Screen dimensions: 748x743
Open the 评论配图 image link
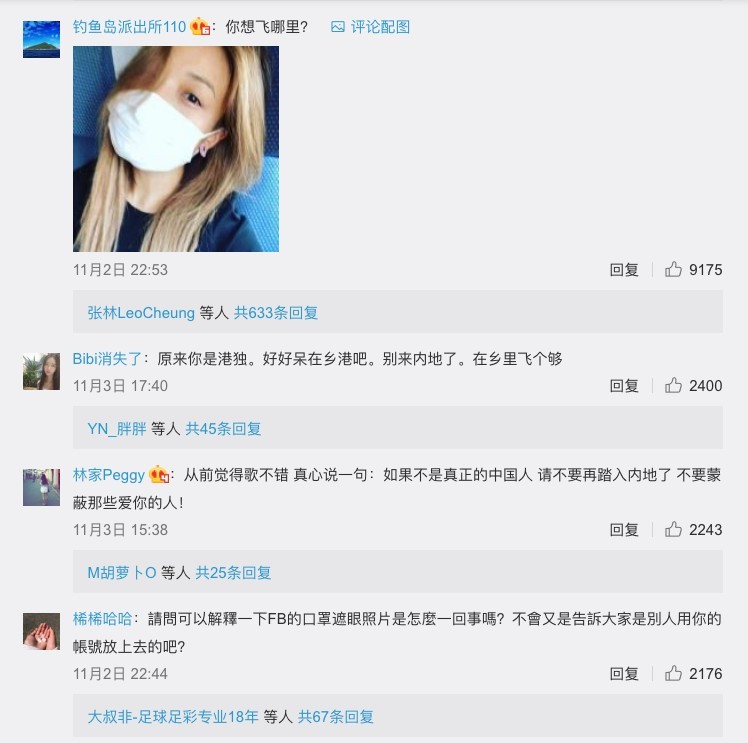point(370,27)
